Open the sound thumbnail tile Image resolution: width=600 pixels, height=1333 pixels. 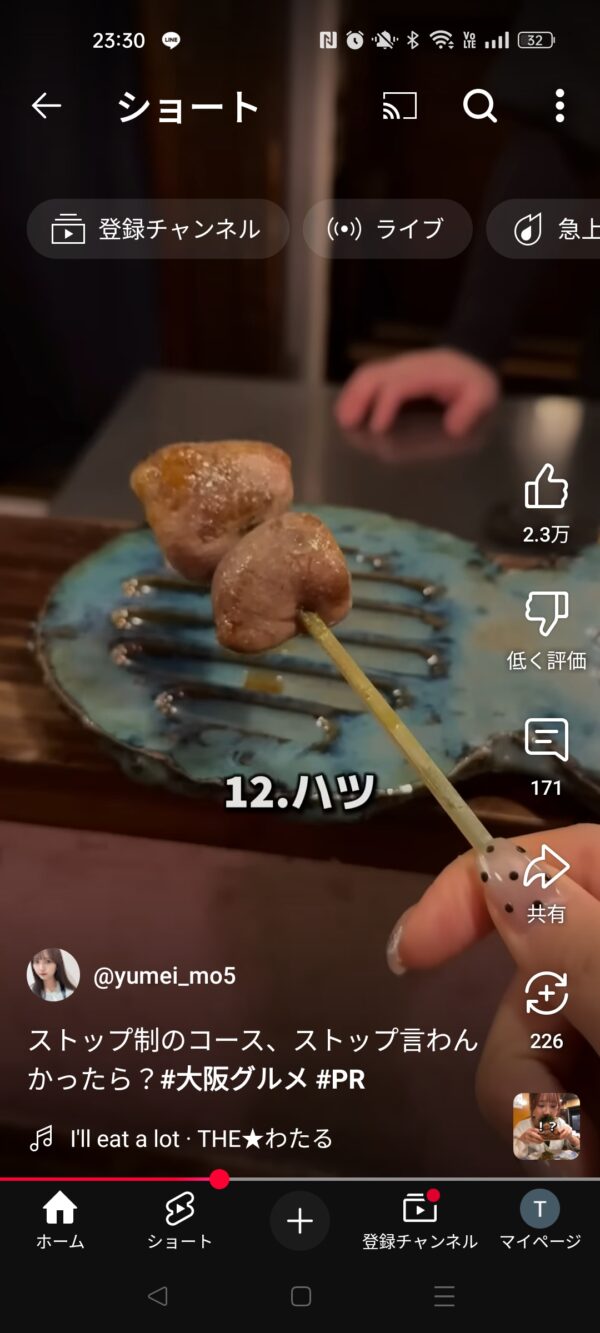pyautogui.click(x=546, y=1126)
